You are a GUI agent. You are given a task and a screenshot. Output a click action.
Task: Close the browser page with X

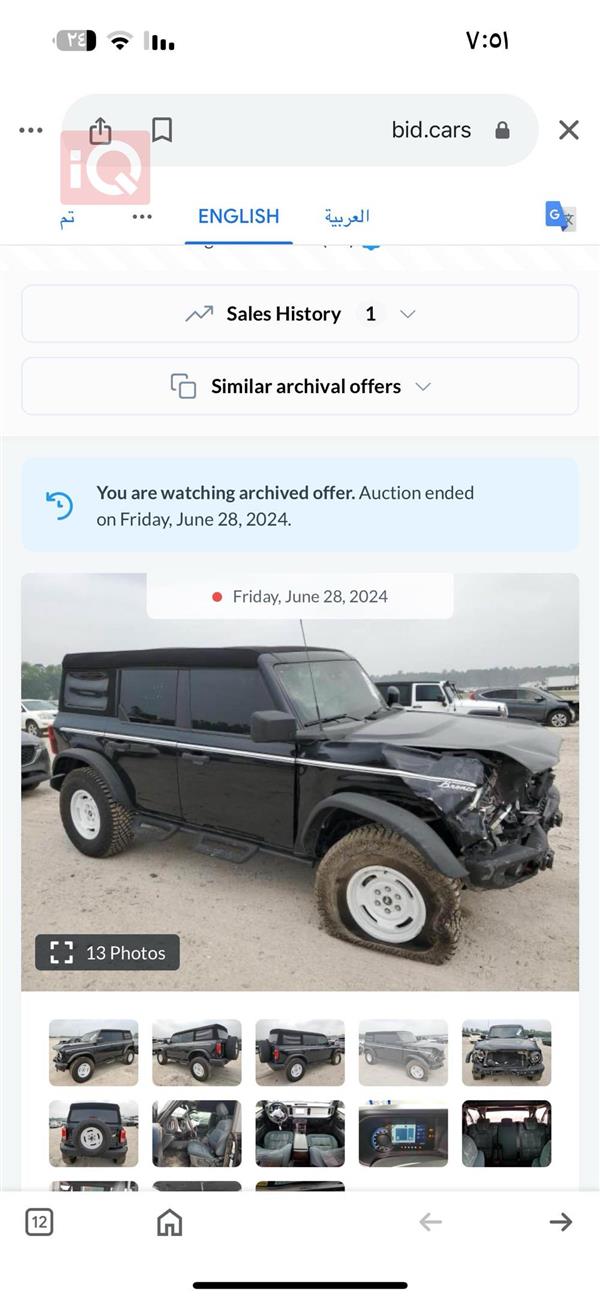pos(568,130)
